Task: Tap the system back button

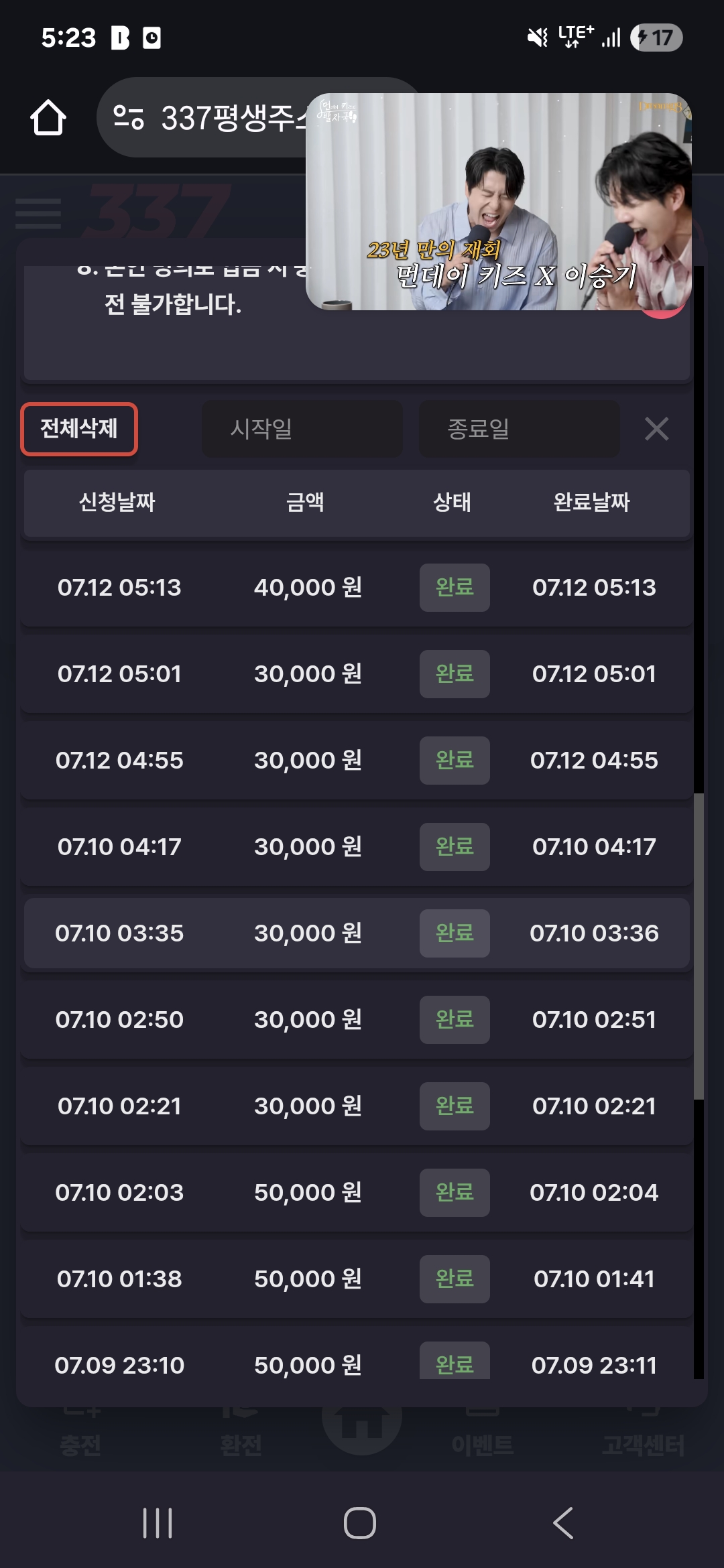Action: coord(563,1523)
